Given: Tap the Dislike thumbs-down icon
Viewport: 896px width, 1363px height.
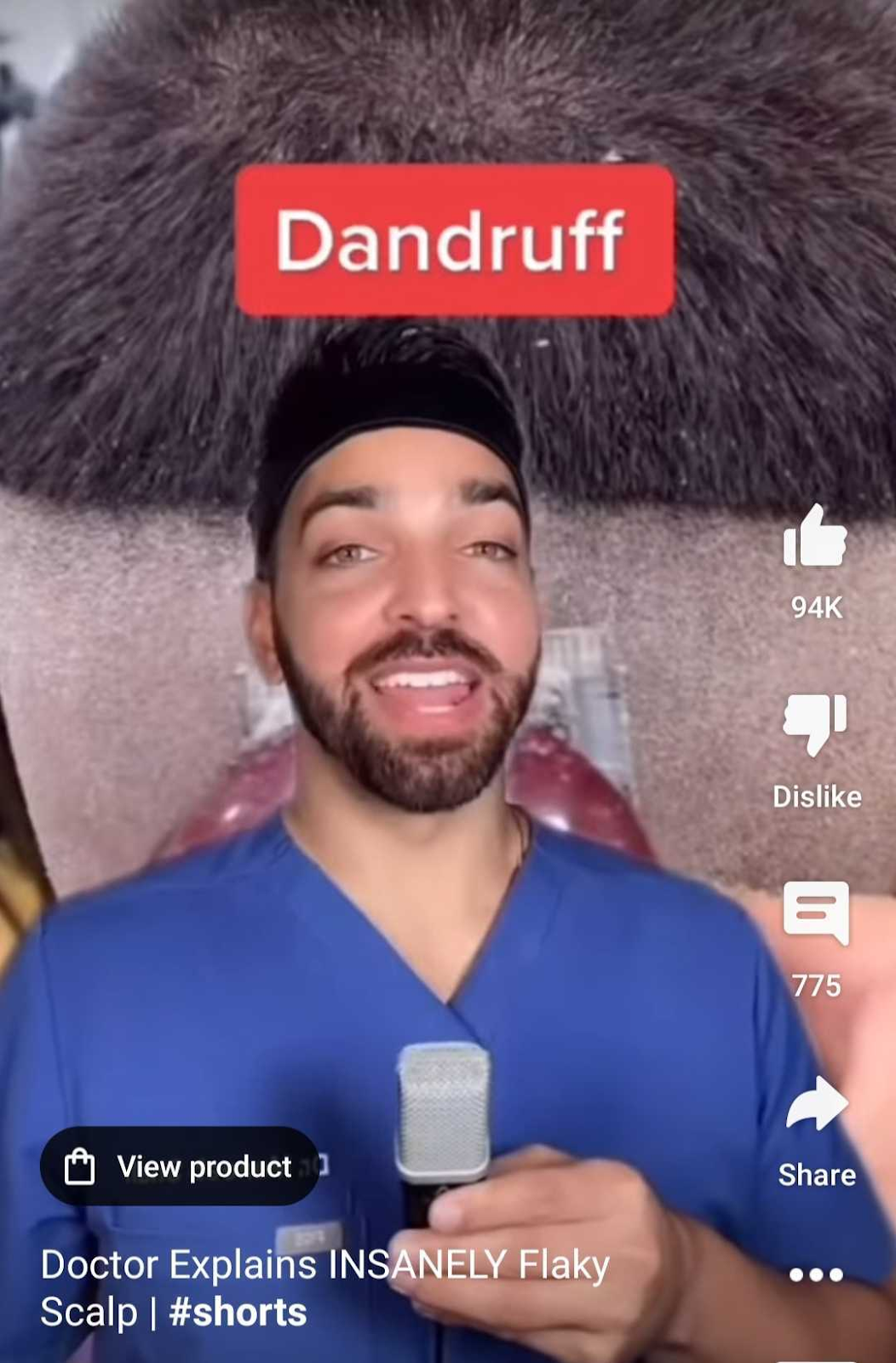Looking at the screenshot, I should pyautogui.click(x=815, y=724).
